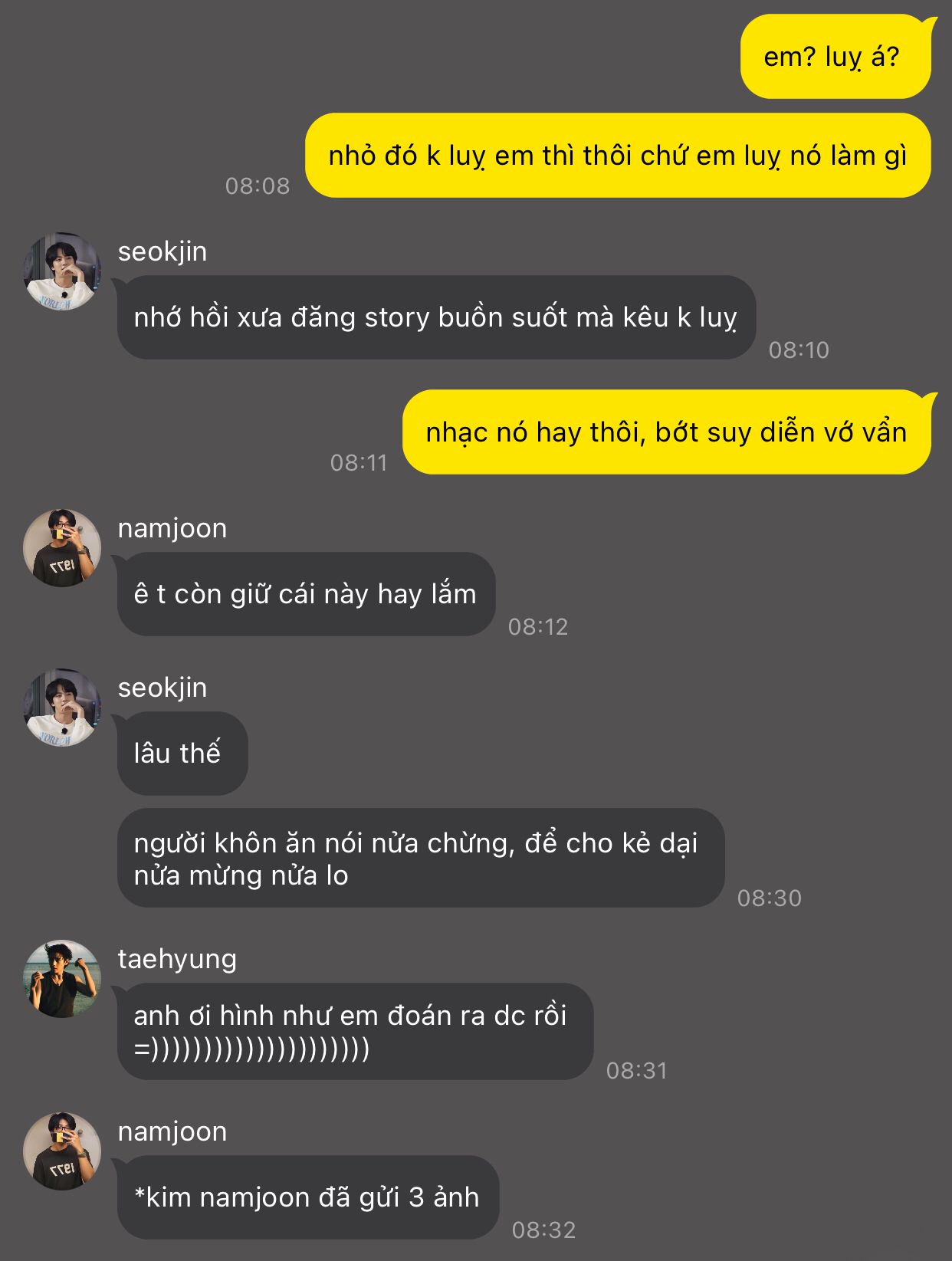This screenshot has width=952, height=1261.
Task: Open namjoon's avatar beside 'ê t còn giữ' message
Action: coord(62,548)
